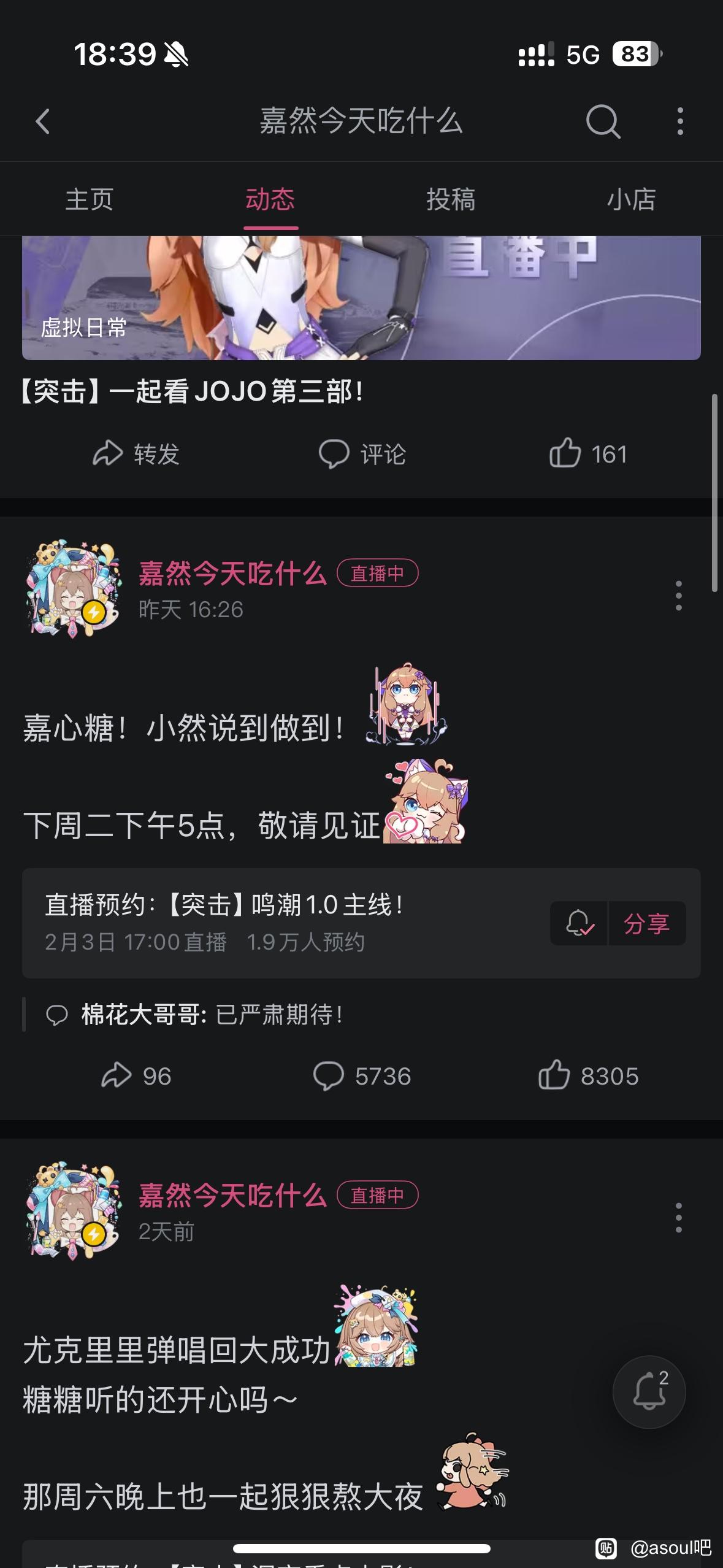The height and width of the screenshot is (1568, 723).
Task: Tap 转发 under the JOJO post
Action: coord(136,454)
